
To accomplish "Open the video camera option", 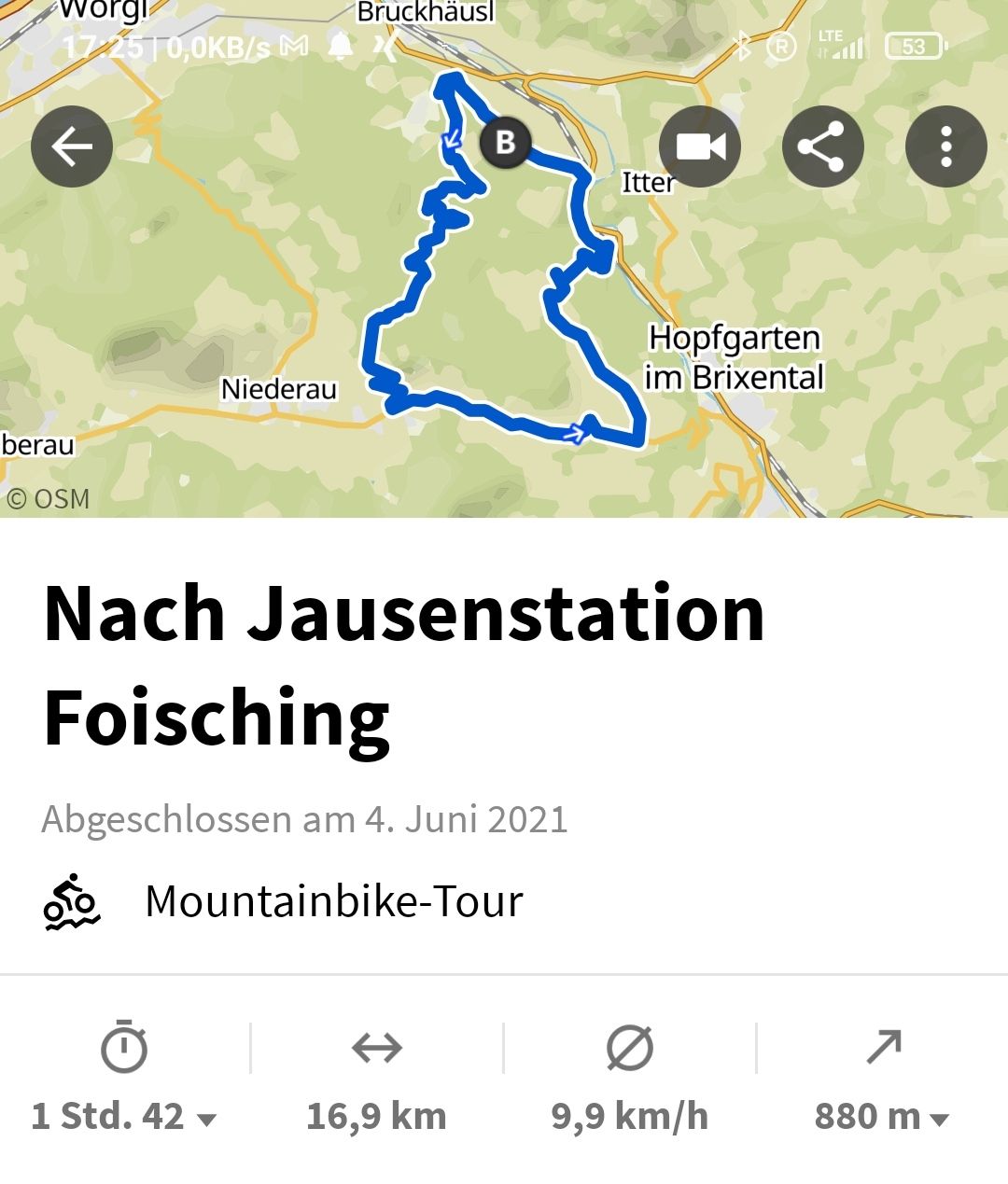I will click(x=700, y=146).
